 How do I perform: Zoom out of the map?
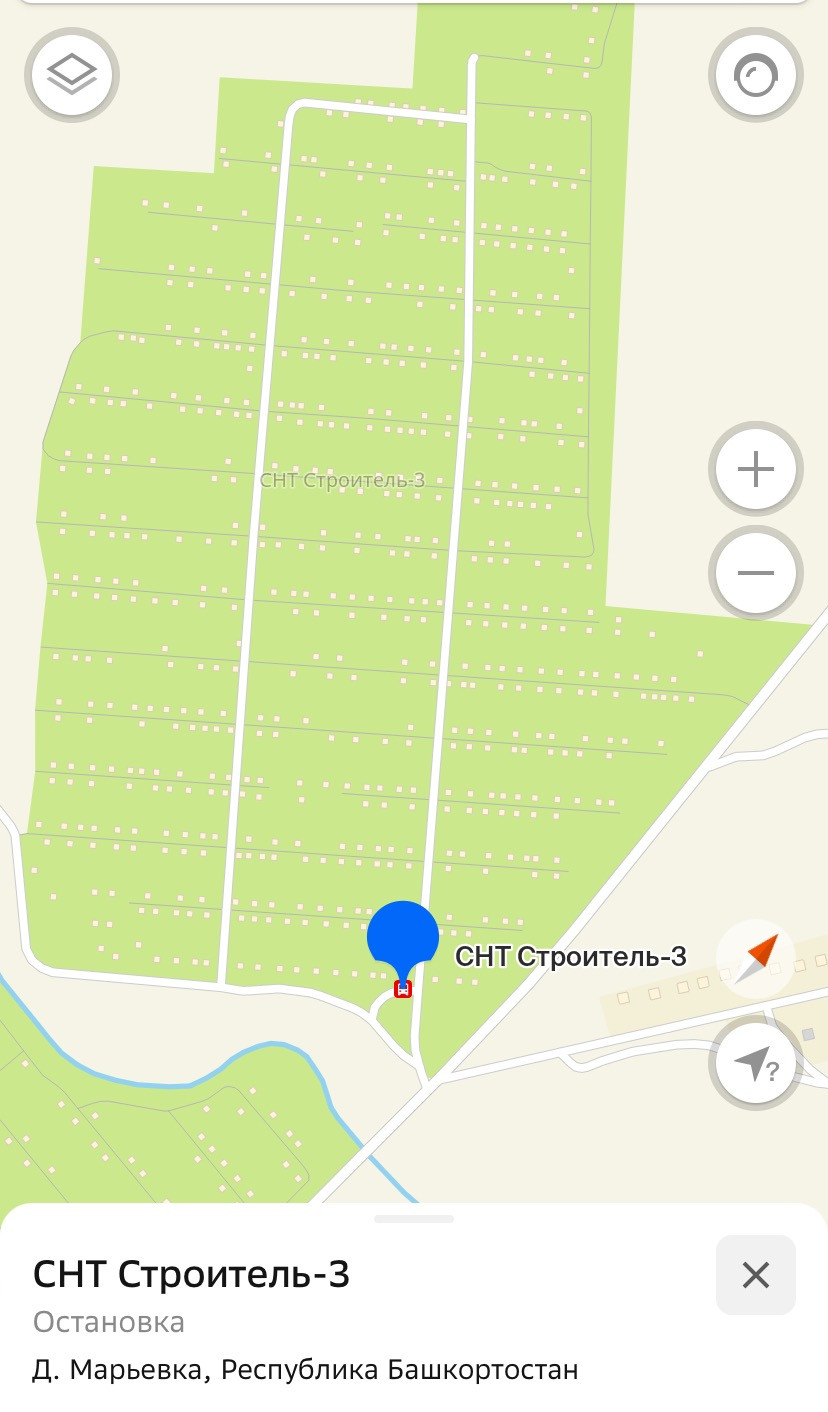756,573
